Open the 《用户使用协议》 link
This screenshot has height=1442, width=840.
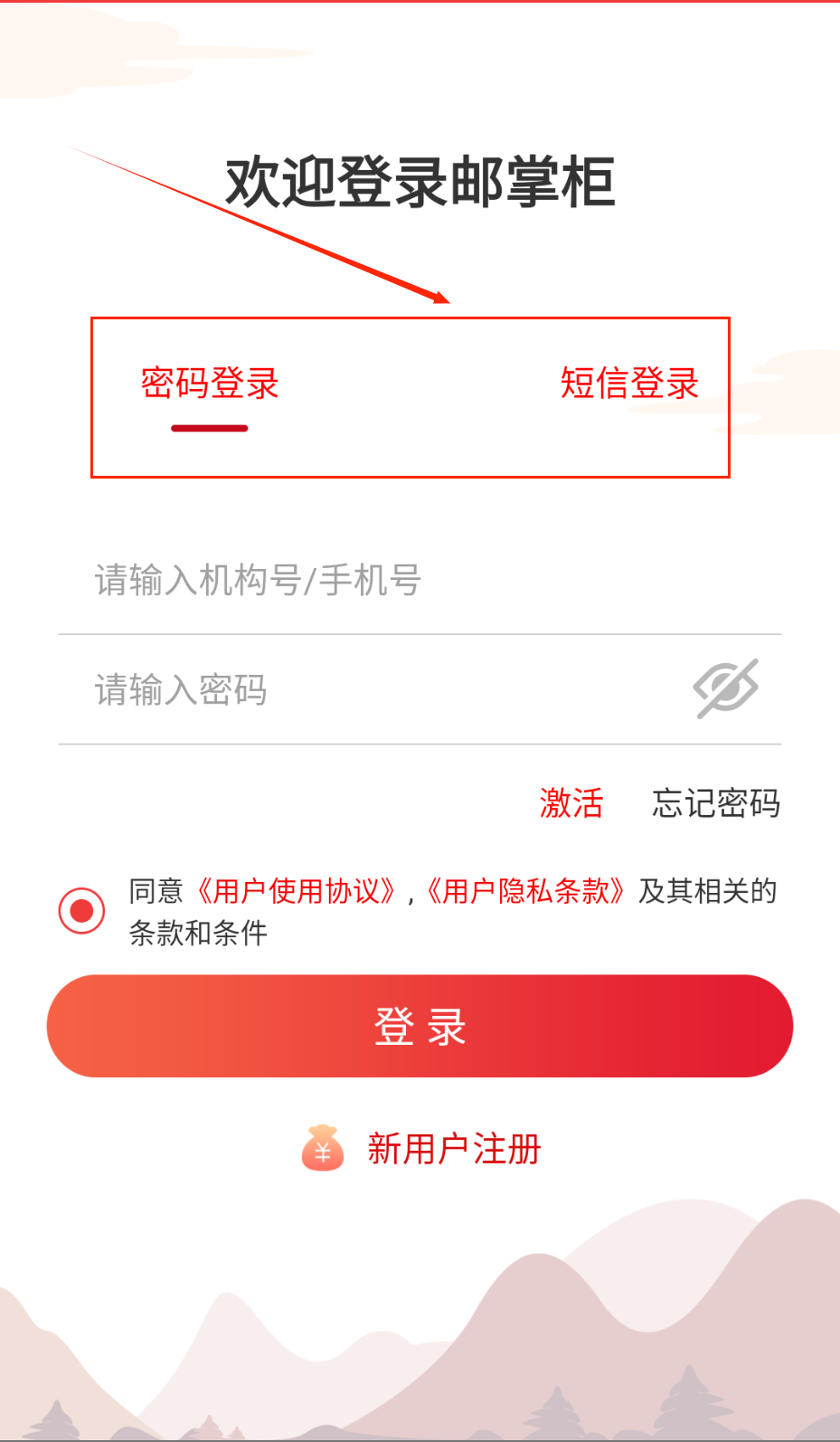pos(297,892)
